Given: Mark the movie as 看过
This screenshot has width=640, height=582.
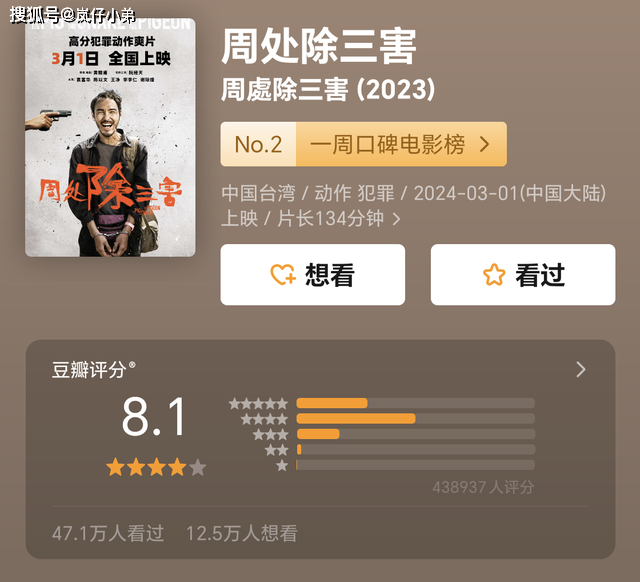Looking at the screenshot, I should (522, 275).
